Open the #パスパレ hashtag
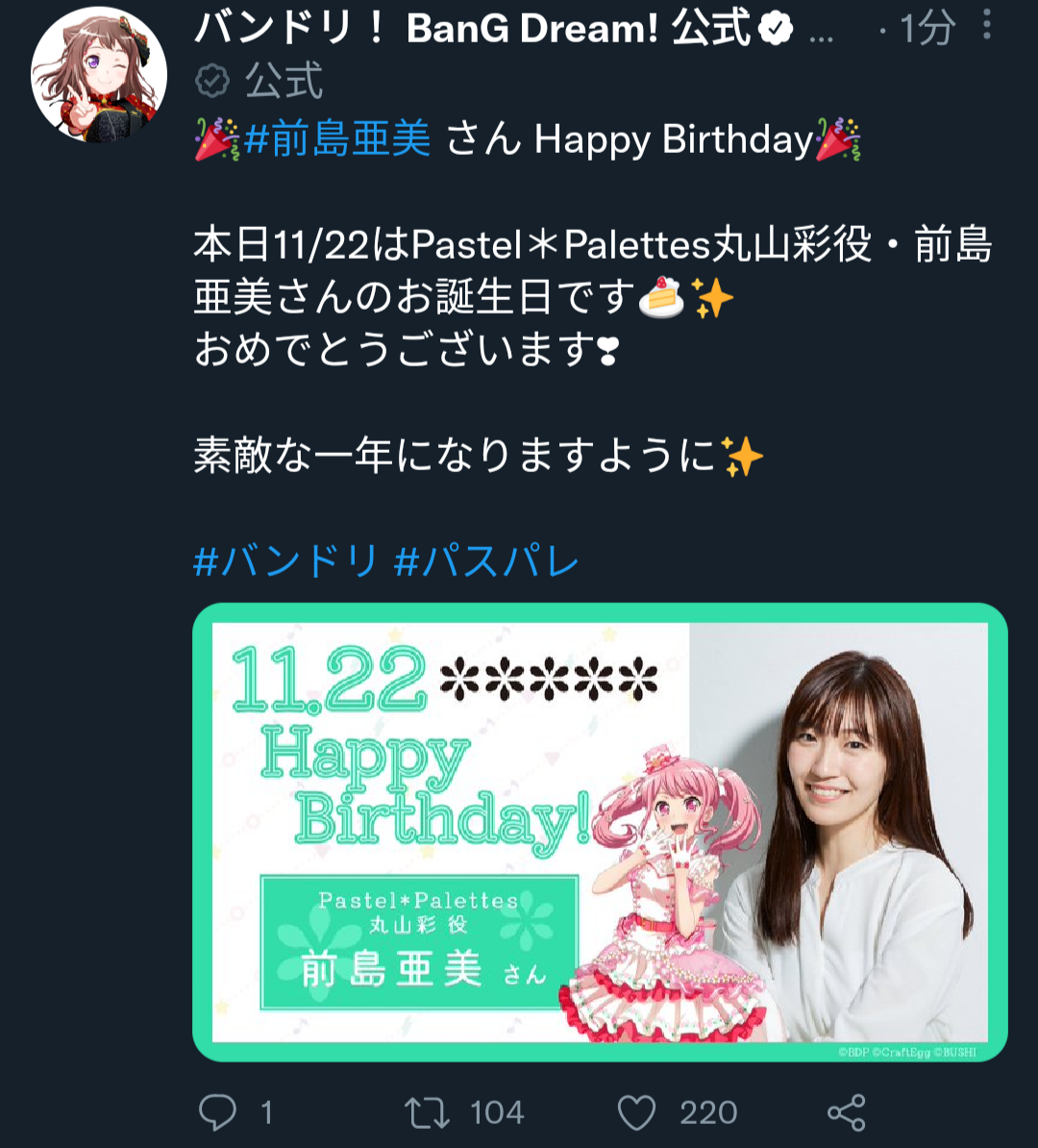 (486, 562)
